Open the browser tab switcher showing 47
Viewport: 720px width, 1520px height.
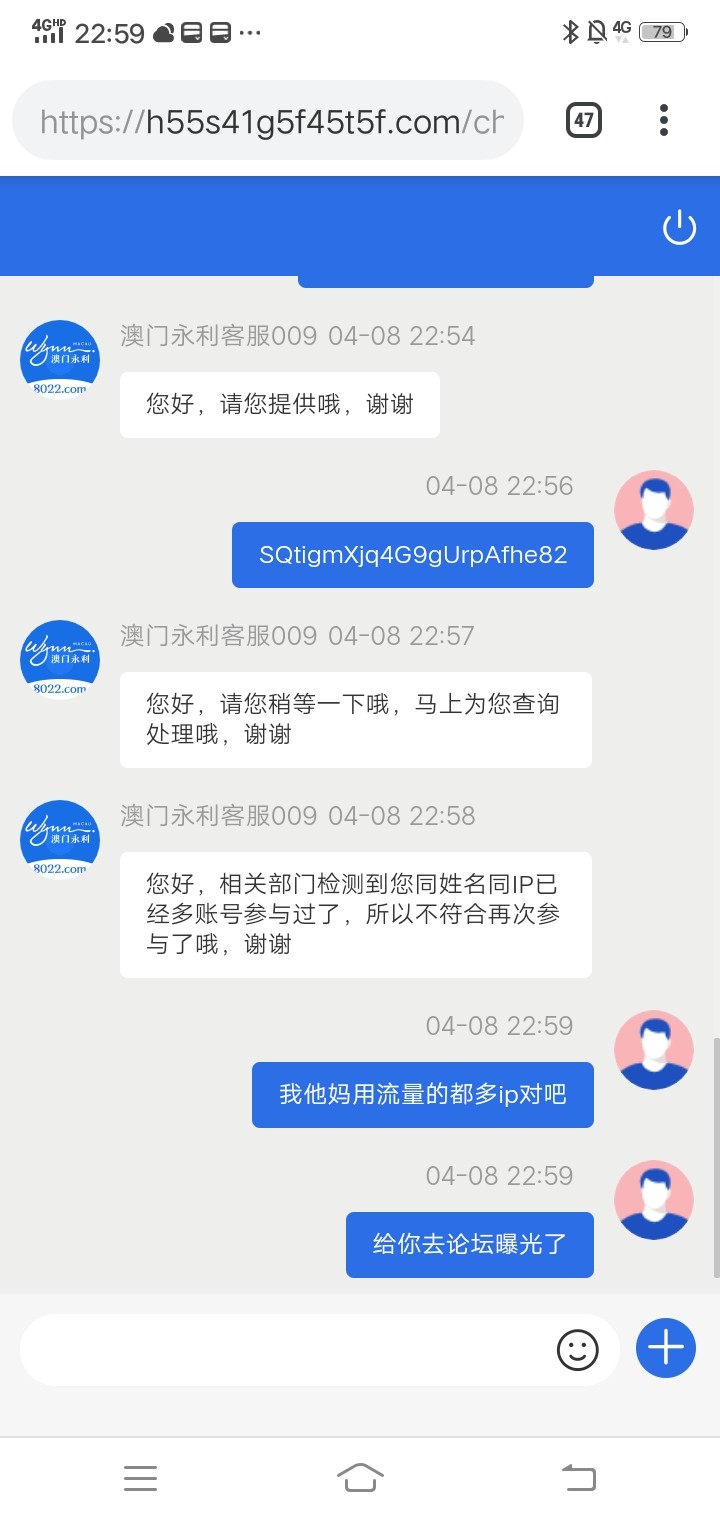coord(584,121)
